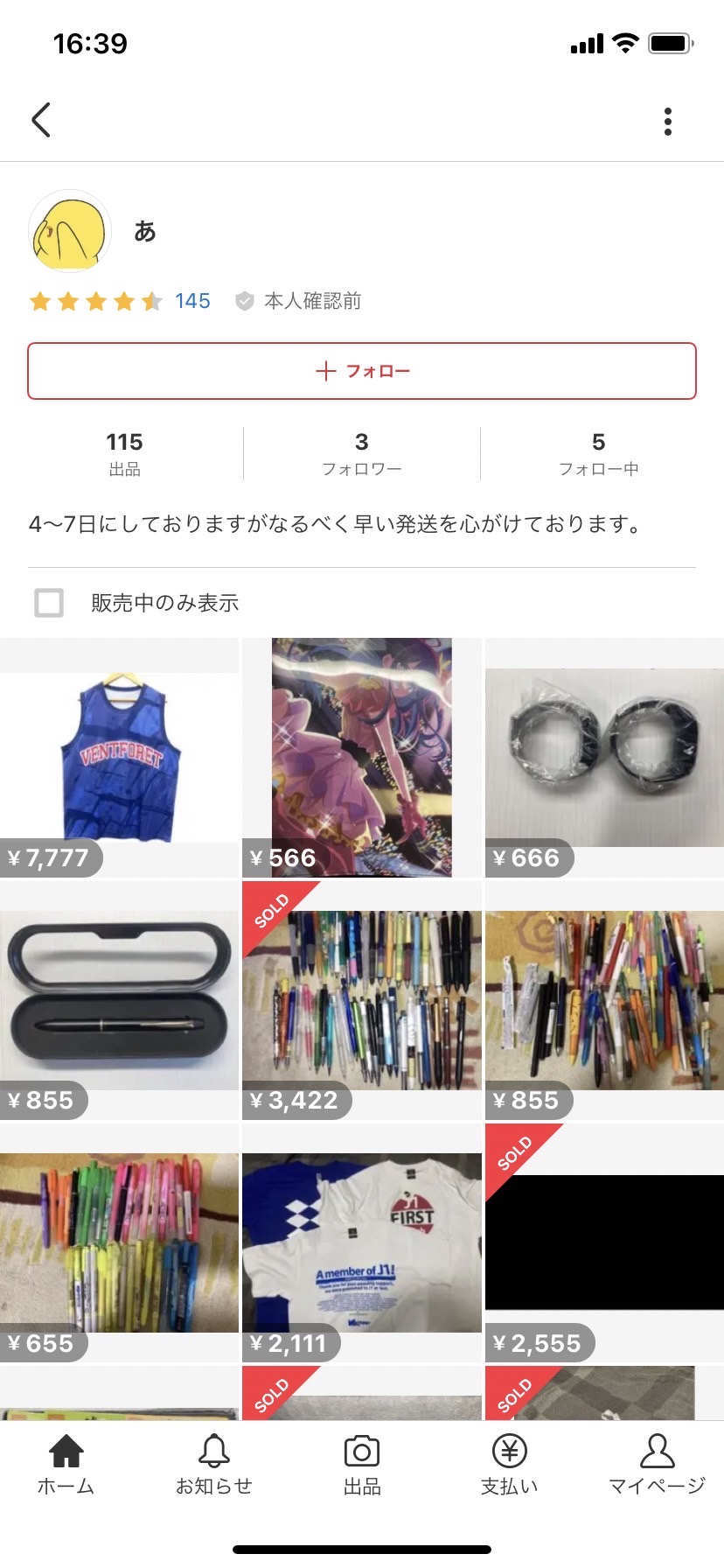
Task: Check the 販売中のみ表示 checkbox
Action: 49,602
